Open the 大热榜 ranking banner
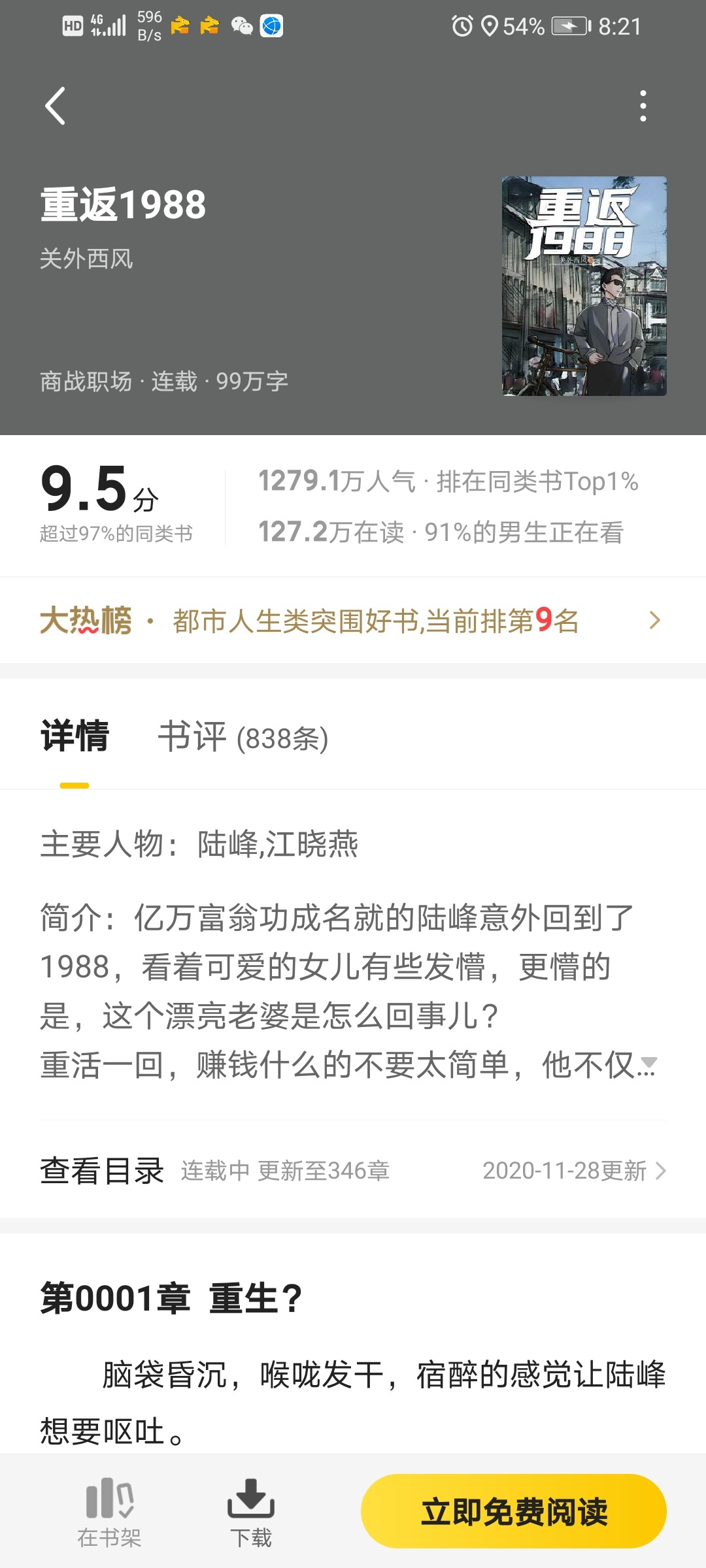This screenshot has height=1568, width=706. pos(352,621)
